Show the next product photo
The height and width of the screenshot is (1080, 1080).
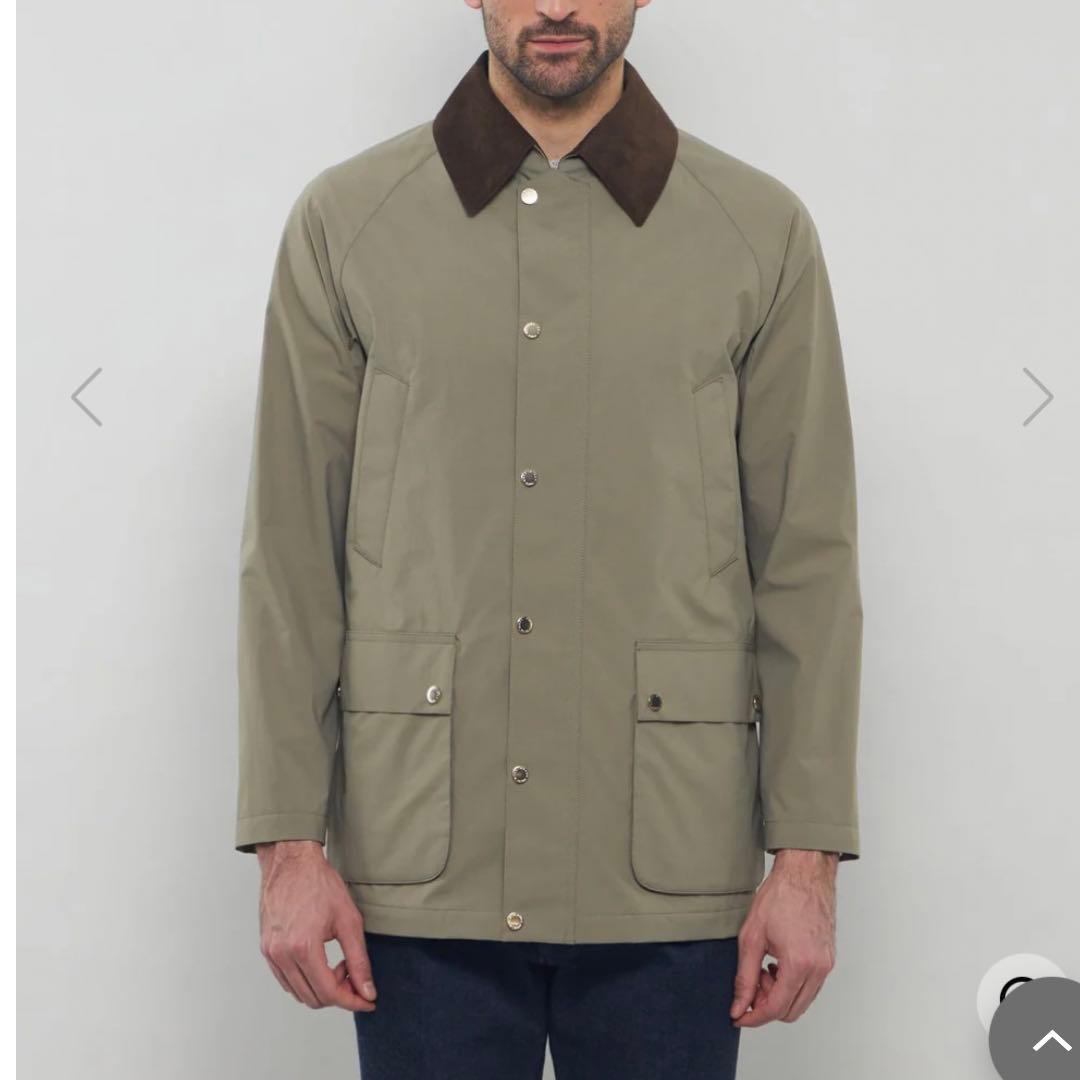(1037, 397)
